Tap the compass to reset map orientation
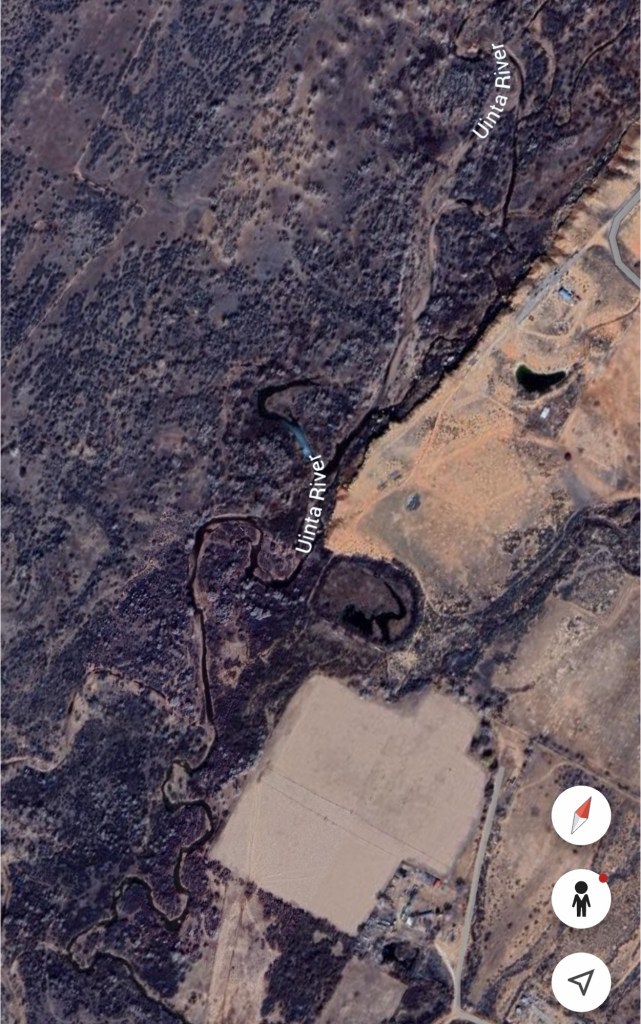Image resolution: width=641 pixels, height=1024 pixels. (581, 815)
